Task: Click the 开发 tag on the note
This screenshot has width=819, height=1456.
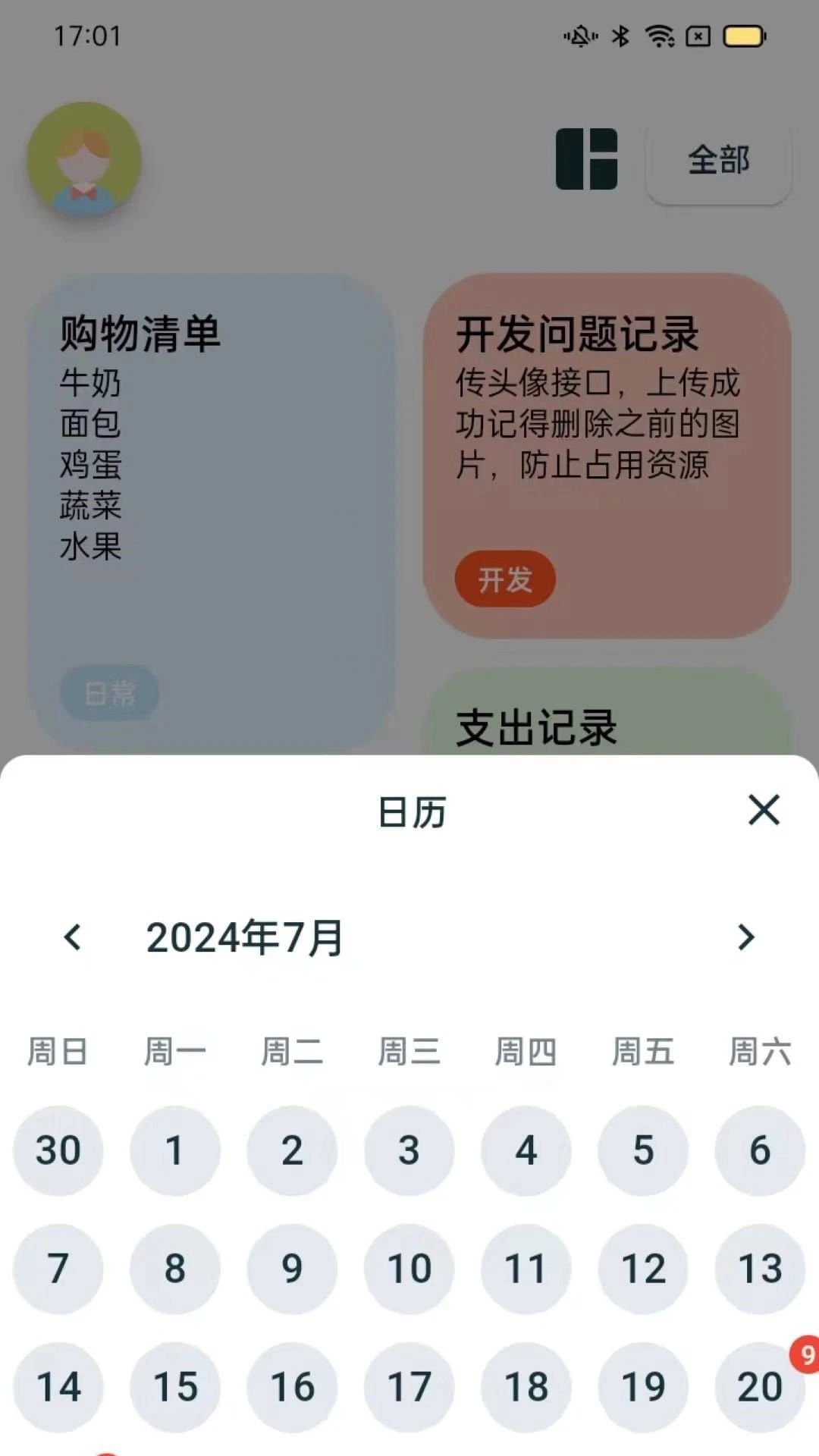Action: 504,579
